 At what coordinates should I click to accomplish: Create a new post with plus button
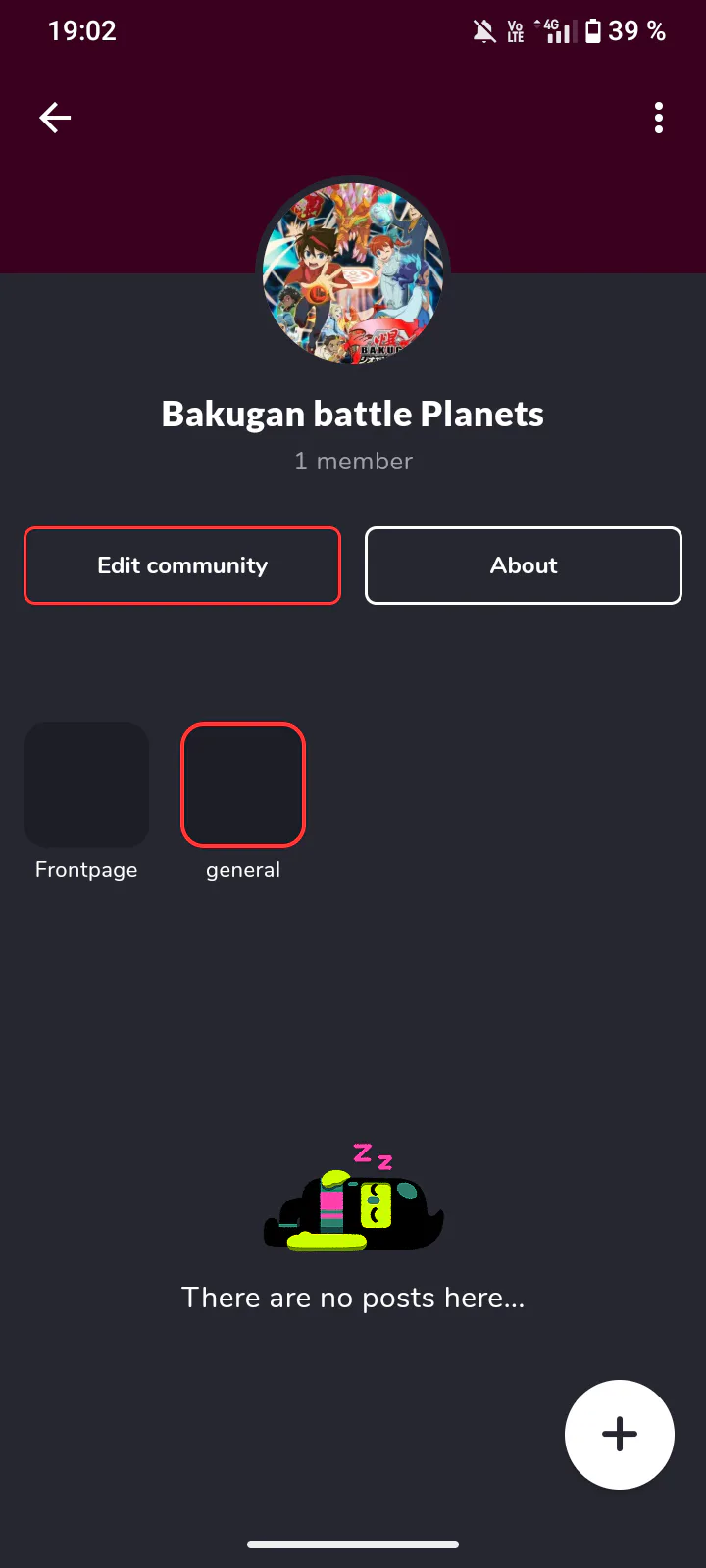[x=619, y=1434]
